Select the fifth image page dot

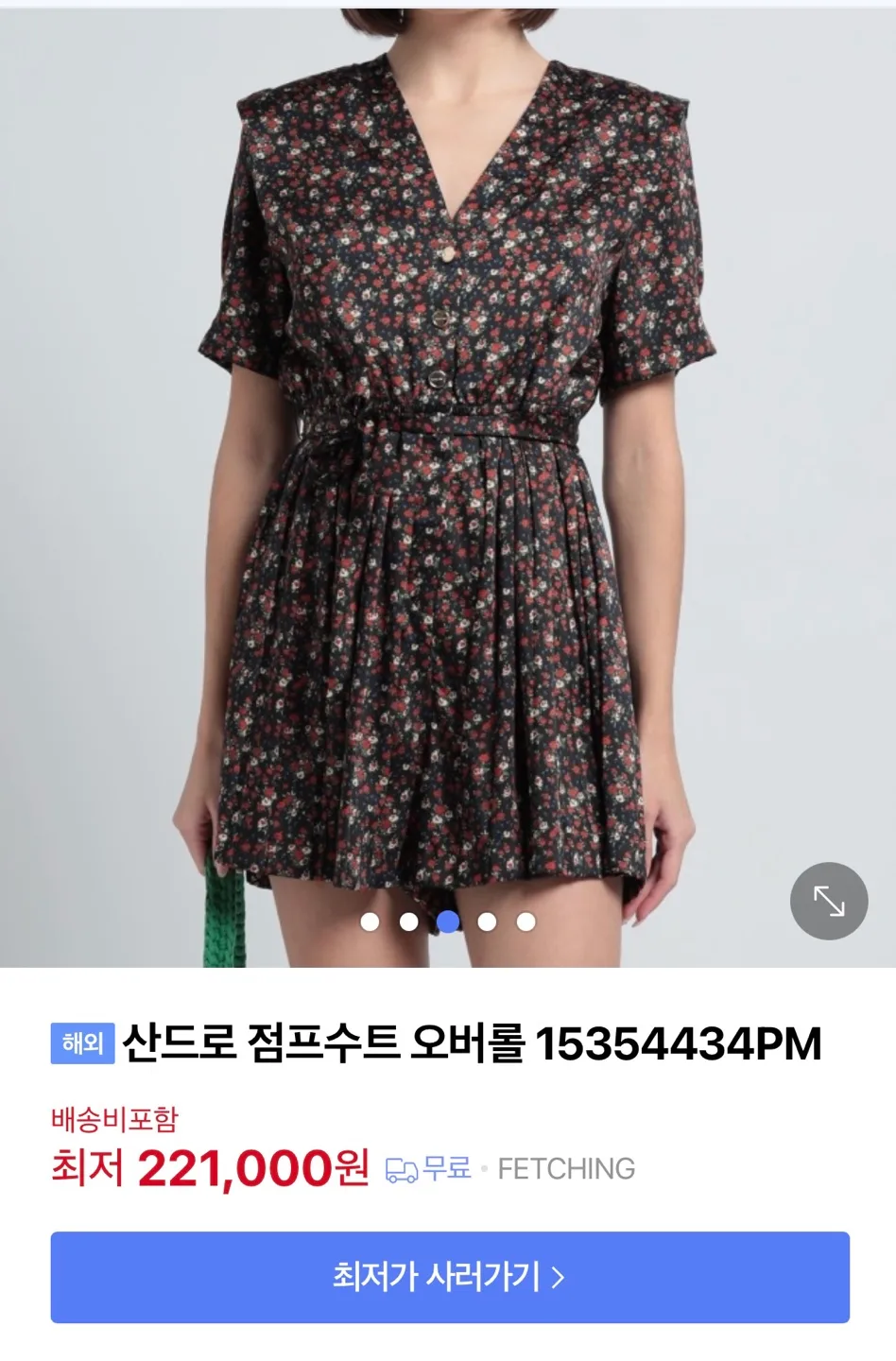pyautogui.click(x=526, y=922)
